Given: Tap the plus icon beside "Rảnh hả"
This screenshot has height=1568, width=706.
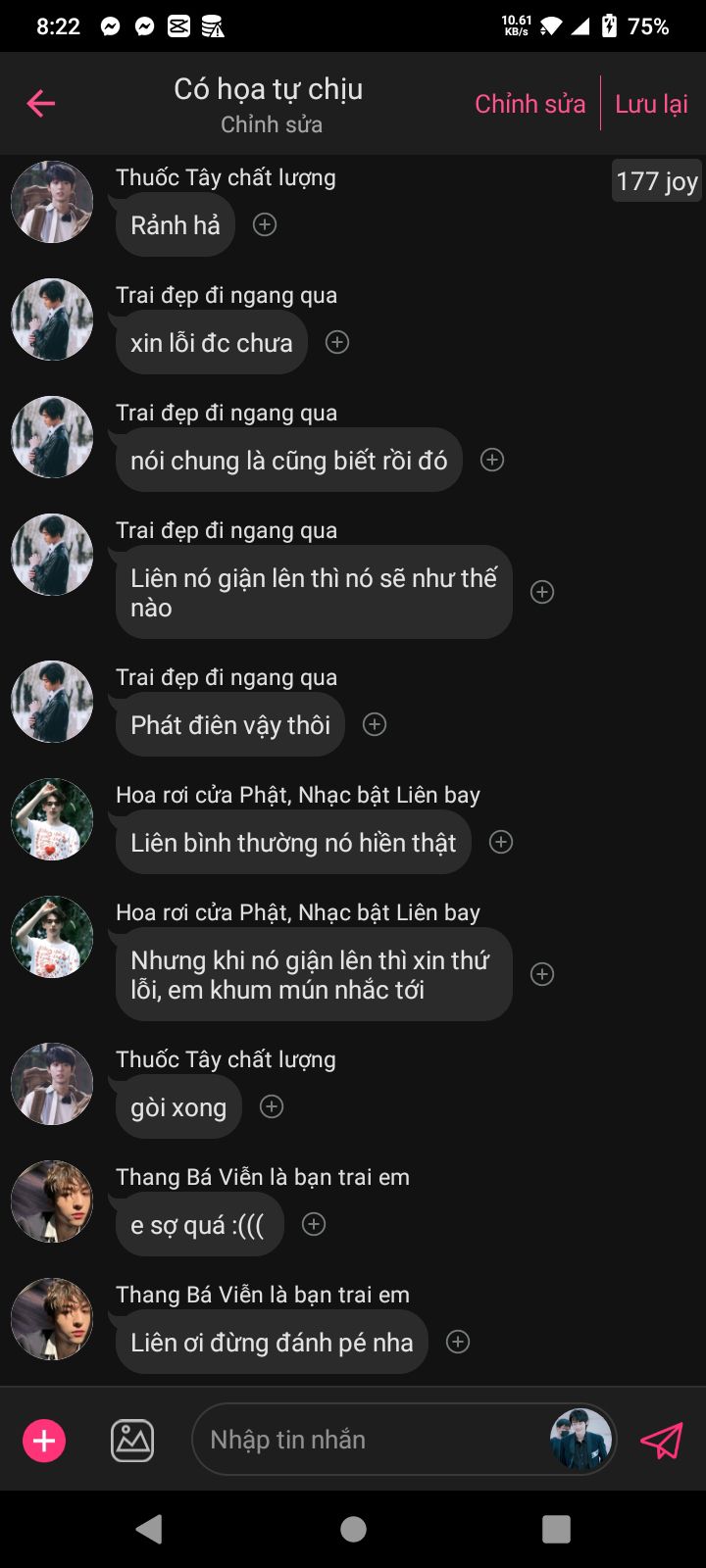Looking at the screenshot, I should [265, 224].
